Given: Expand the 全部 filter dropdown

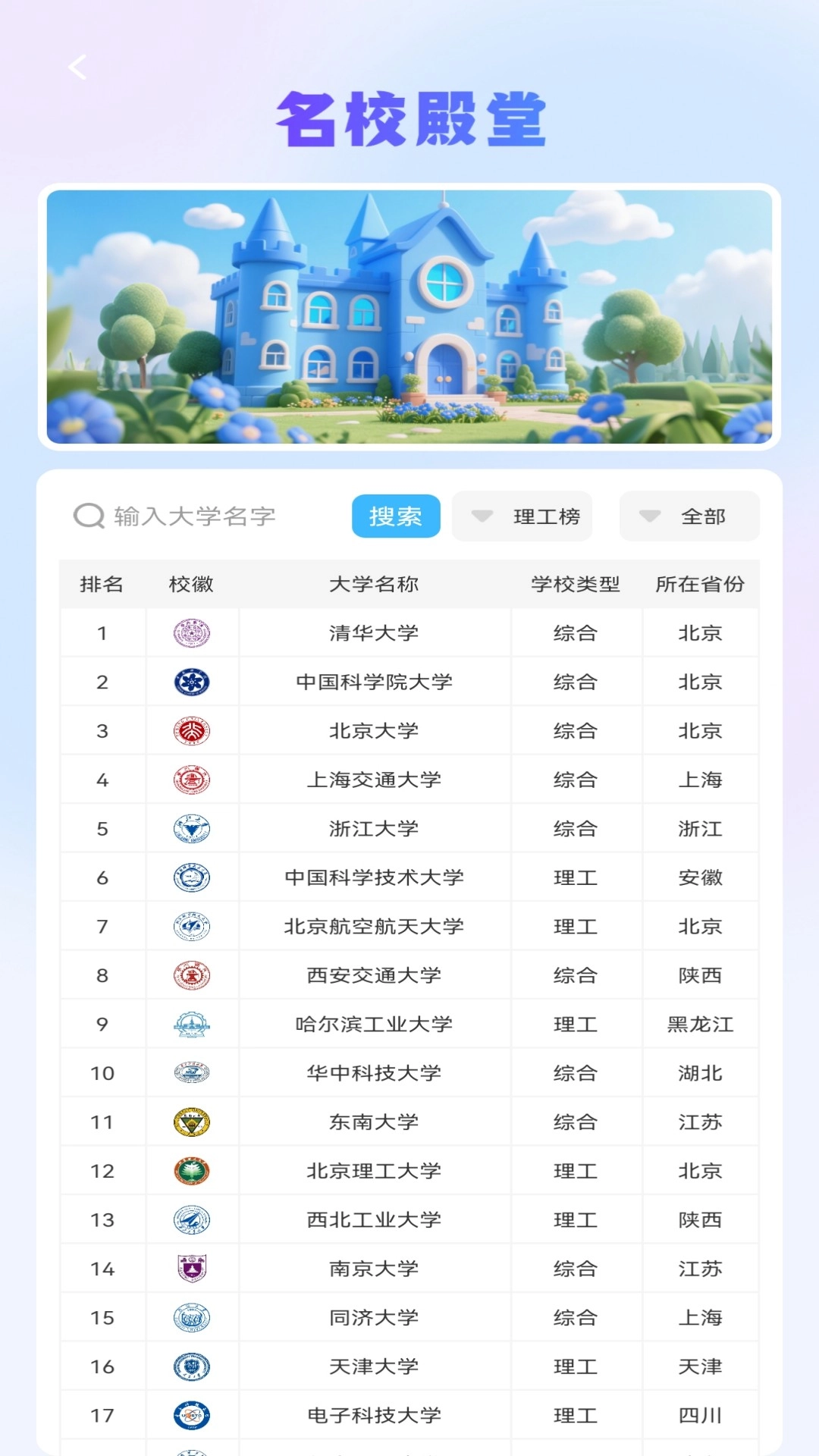Looking at the screenshot, I should coord(689,516).
